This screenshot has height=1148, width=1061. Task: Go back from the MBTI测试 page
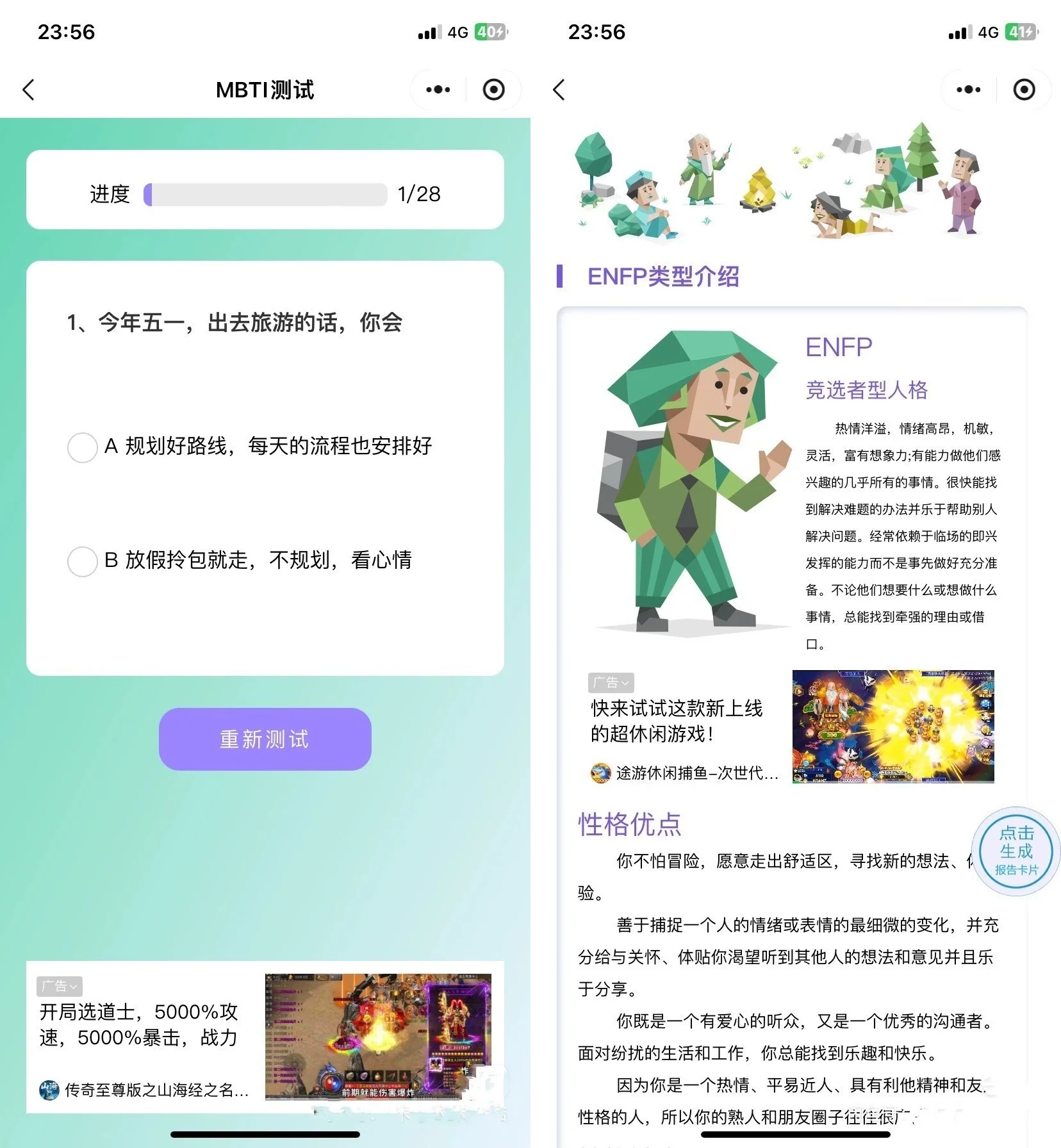click(x=29, y=90)
